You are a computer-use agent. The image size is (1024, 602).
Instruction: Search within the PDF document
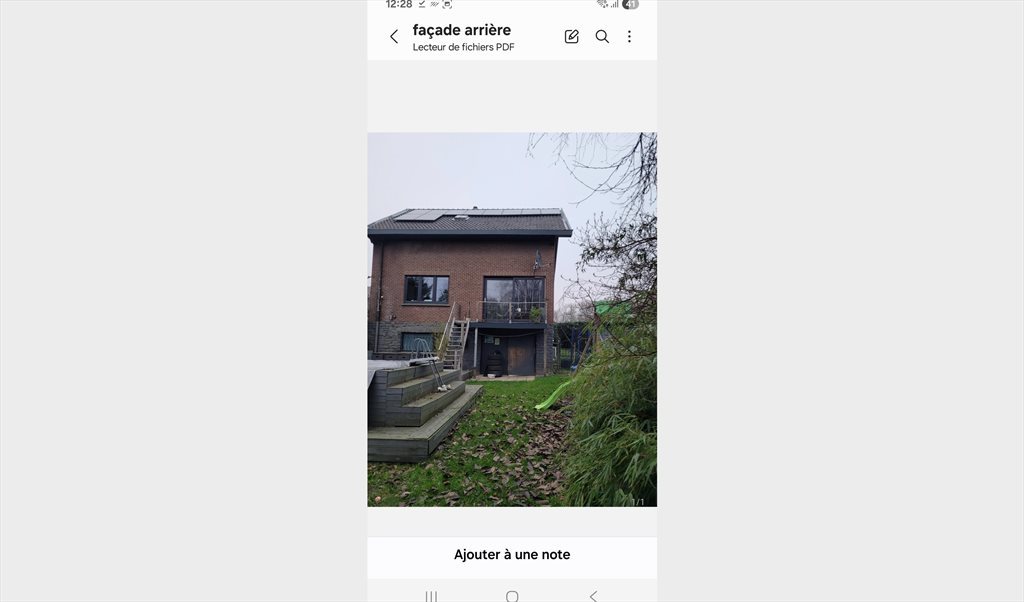[602, 37]
